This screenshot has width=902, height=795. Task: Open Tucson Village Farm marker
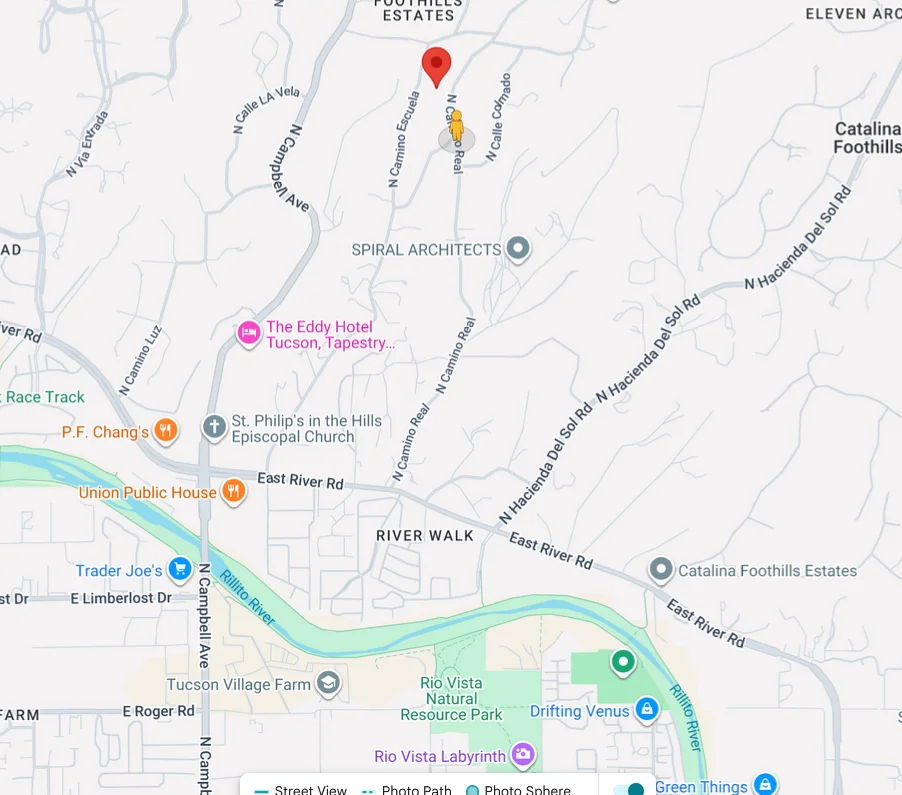[x=327, y=684]
